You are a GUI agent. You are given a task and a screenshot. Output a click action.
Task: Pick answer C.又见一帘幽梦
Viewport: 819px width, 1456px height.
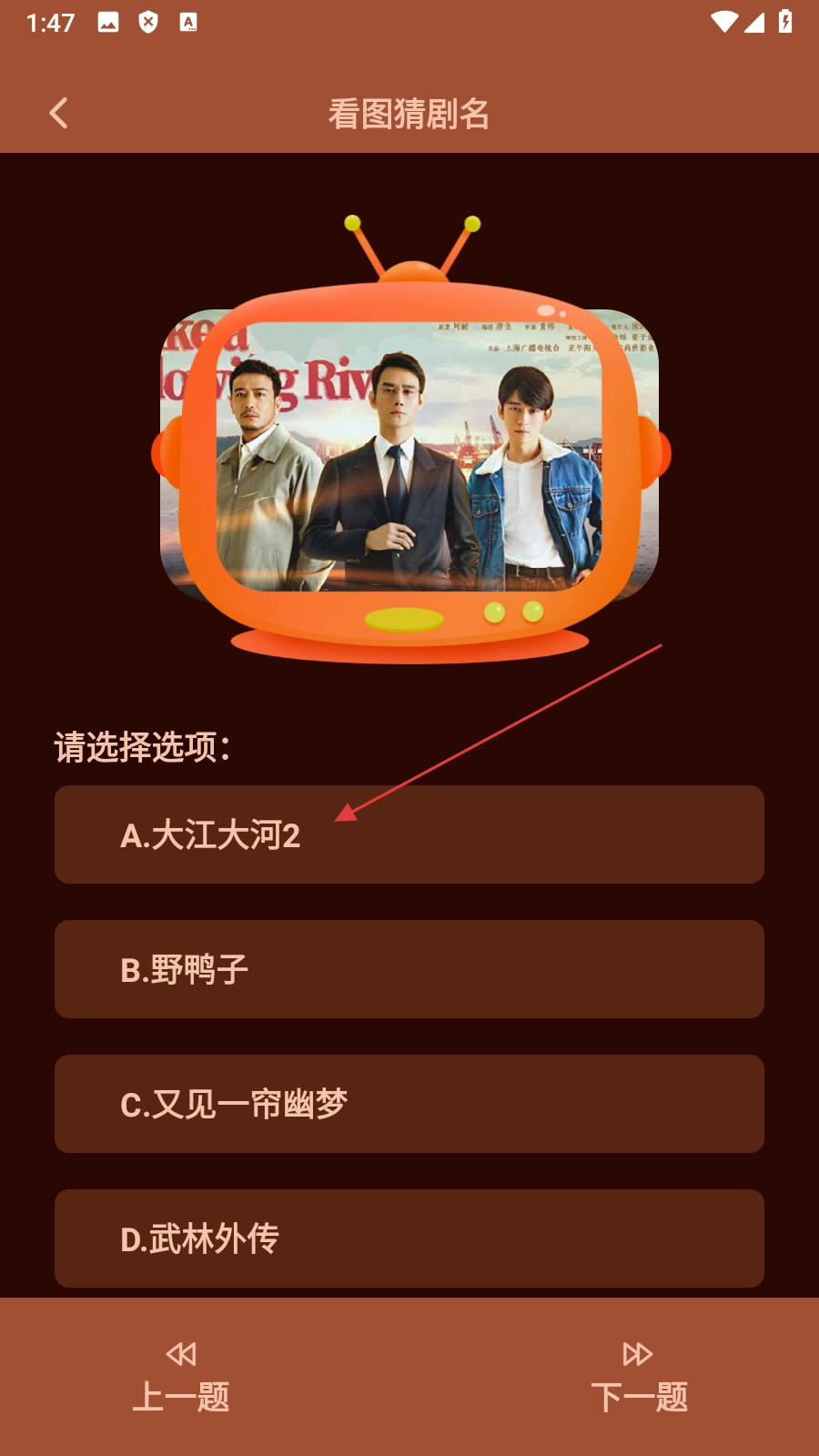pos(409,1104)
